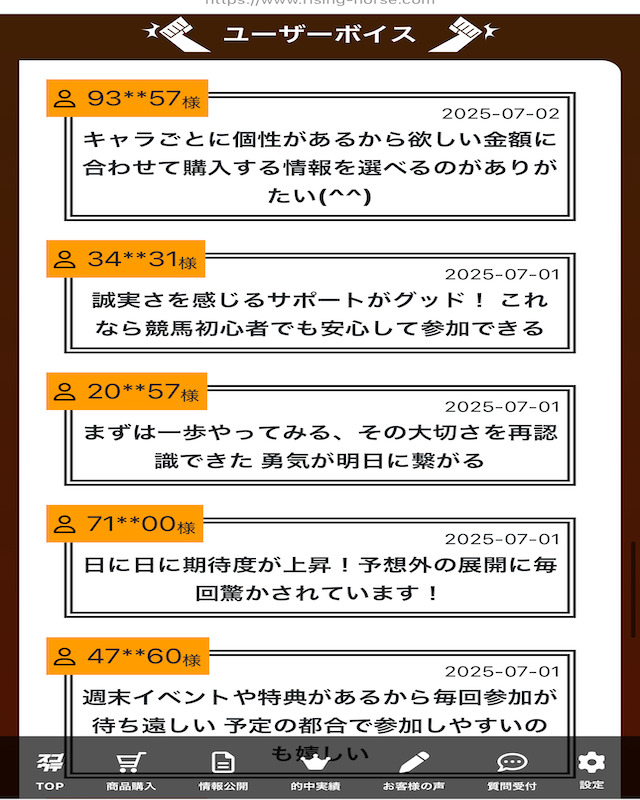Switch to the お客様の声 tab
The height and width of the screenshot is (800, 640).
(414, 769)
